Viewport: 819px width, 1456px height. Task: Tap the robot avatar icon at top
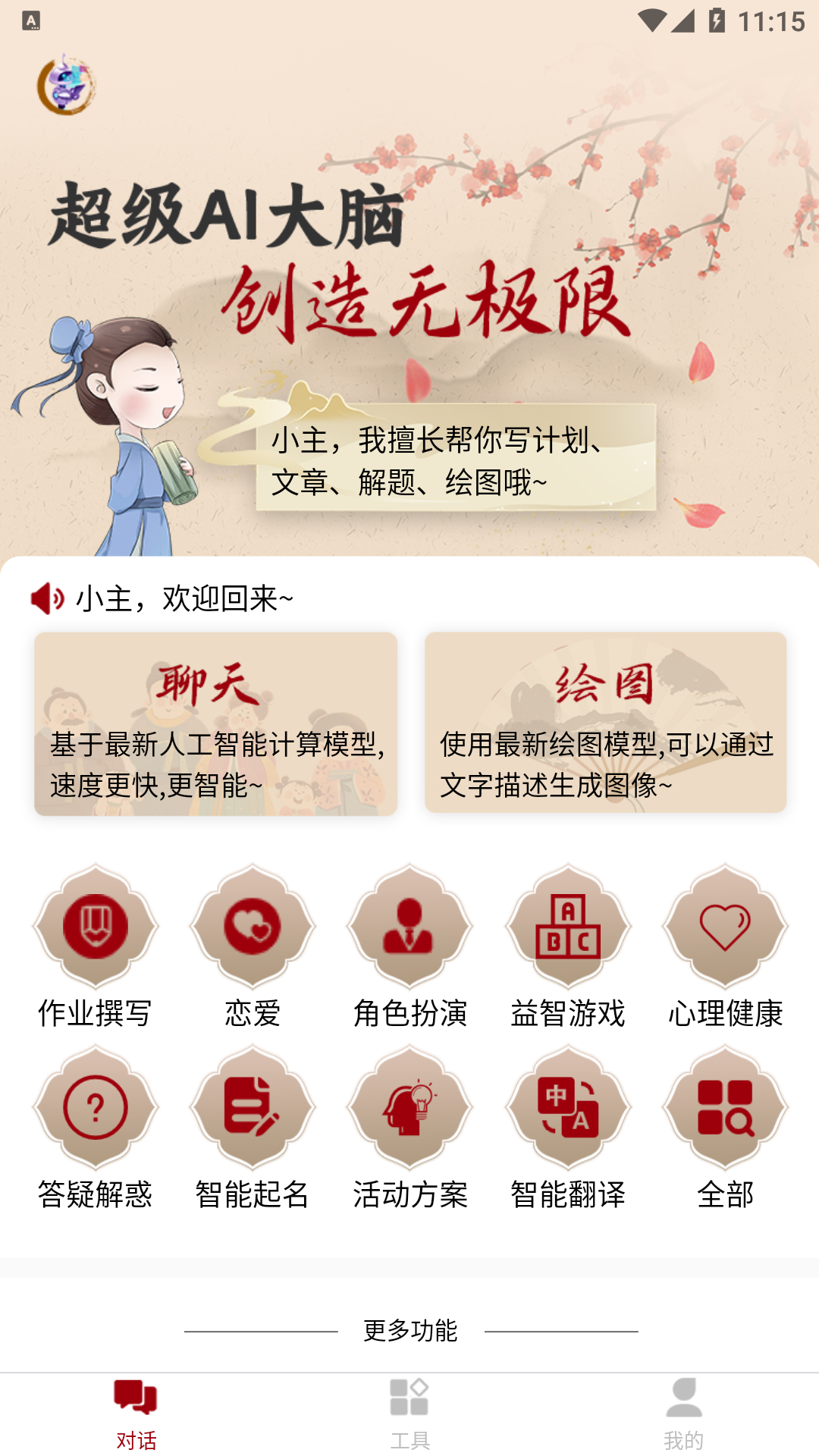pyautogui.click(x=67, y=84)
